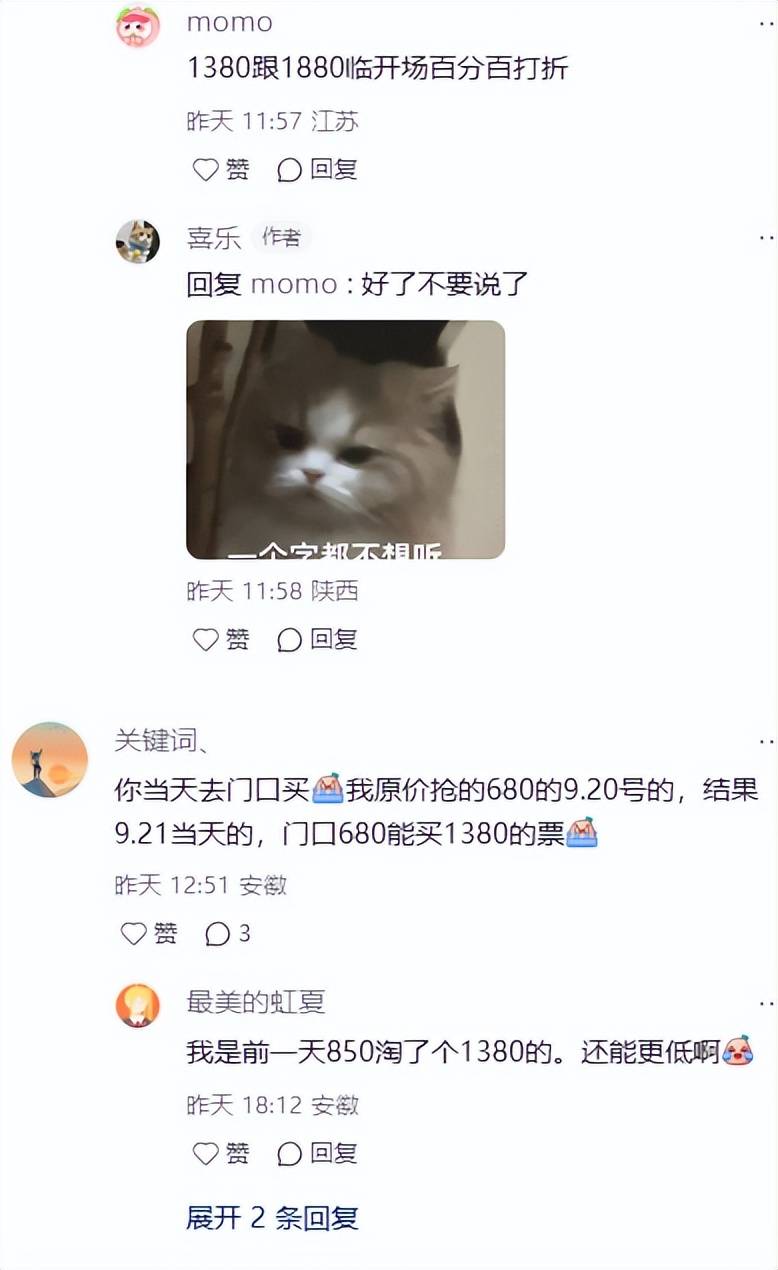View the 3 replies to 关键词、's comment
Image resolution: width=778 pixels, height=1270 pixels.
(228, 934)
